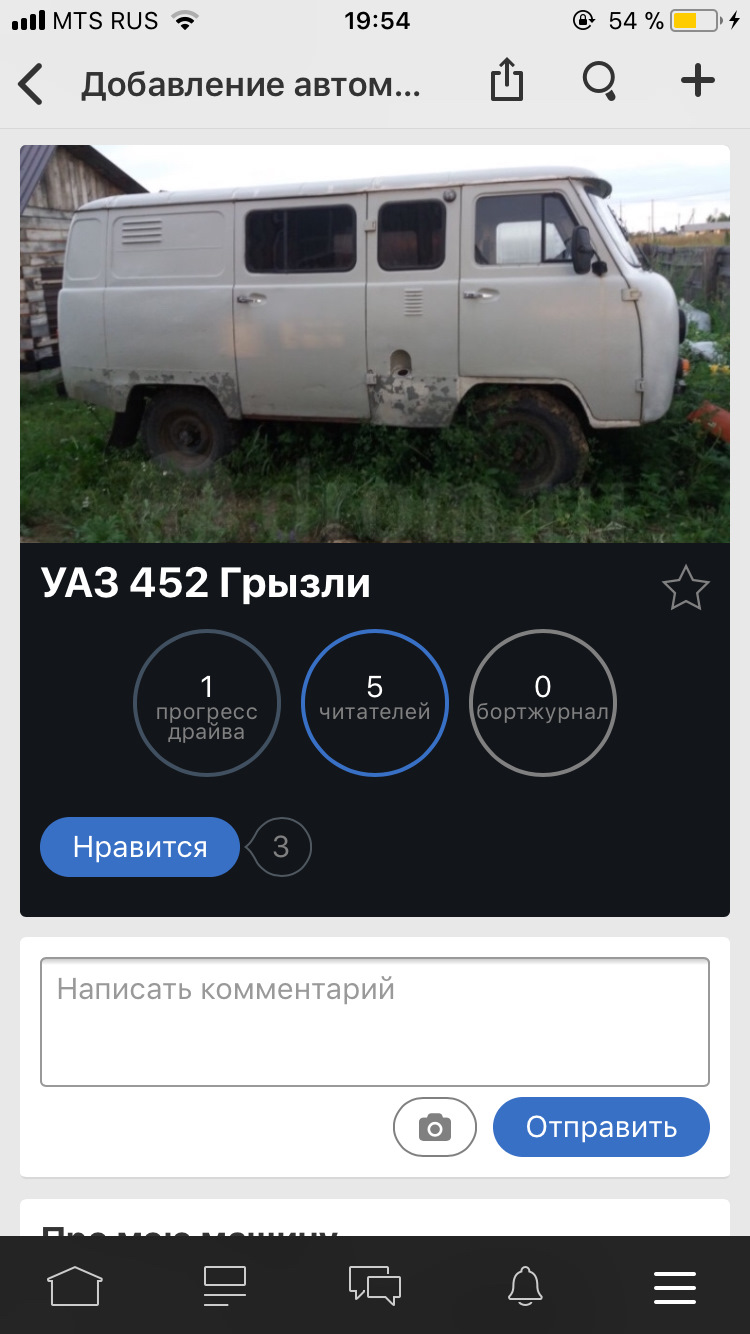Tap the notifications bell icon
The height and width of the screenshot is (1334, 750).
click(525, 1287)
